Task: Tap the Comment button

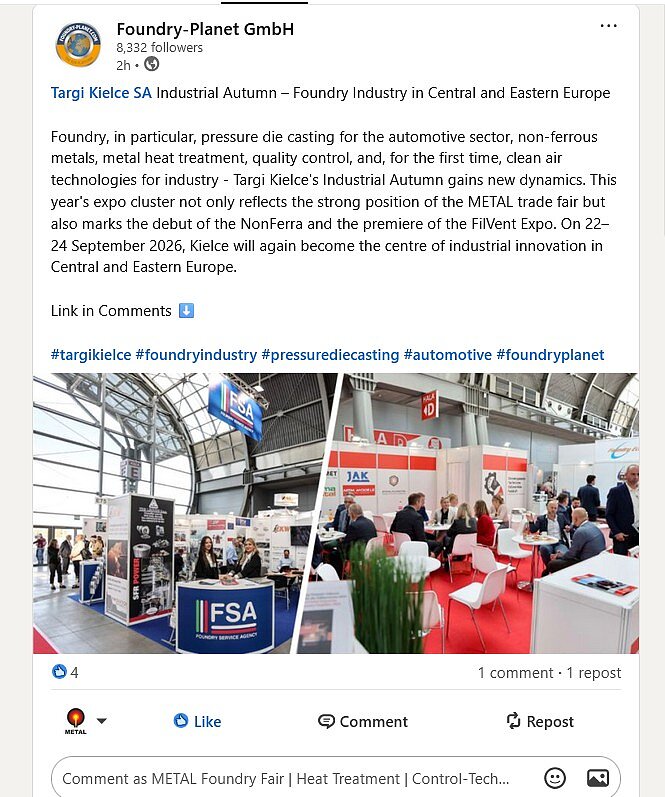Action: coord(362,721)
